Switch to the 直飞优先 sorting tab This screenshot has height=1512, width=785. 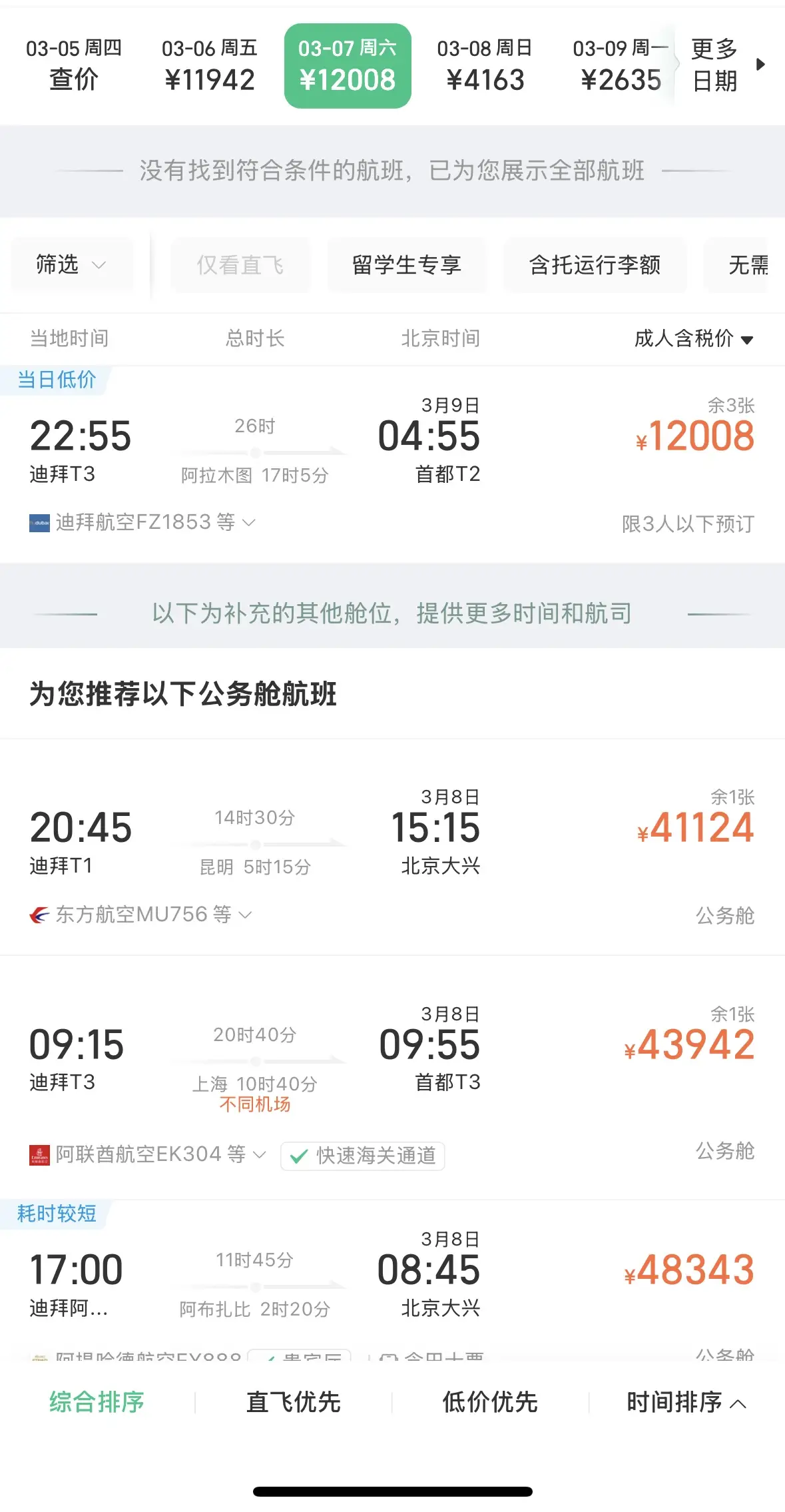click(x=293, y=1401)
